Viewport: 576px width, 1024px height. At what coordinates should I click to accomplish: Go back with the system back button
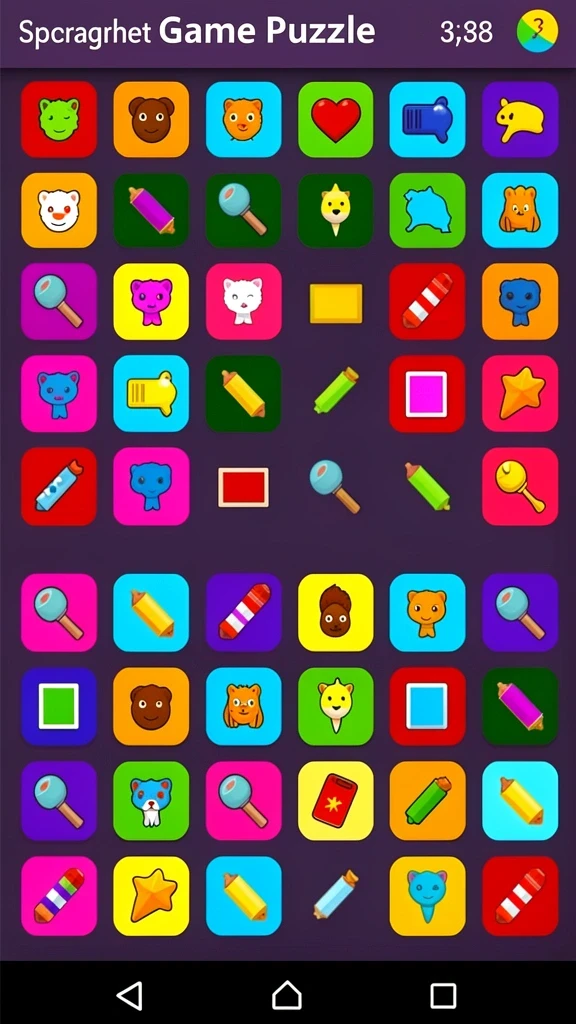pyautogui.click(x=129, y=996)
